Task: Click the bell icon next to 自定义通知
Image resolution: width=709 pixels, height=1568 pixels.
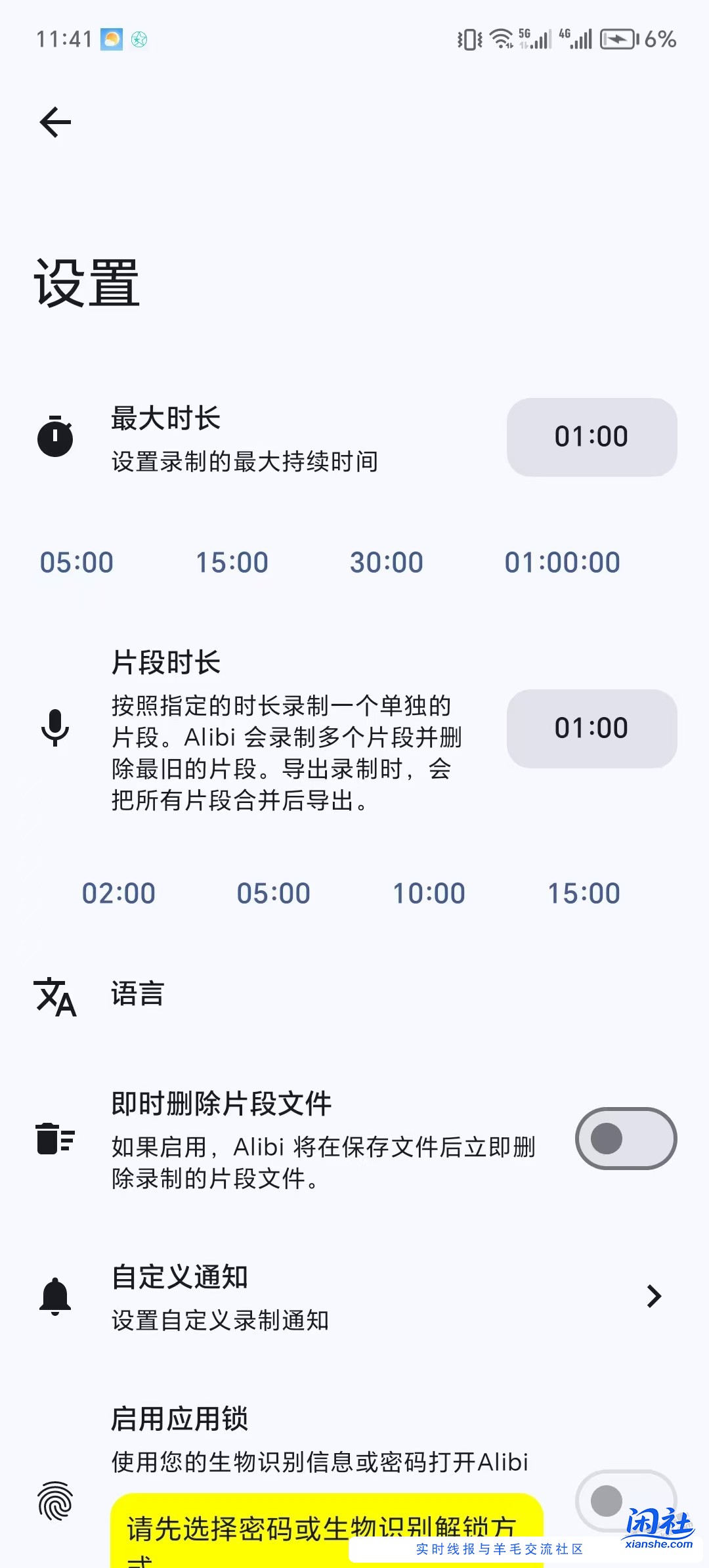Action: click(55, 1297)
